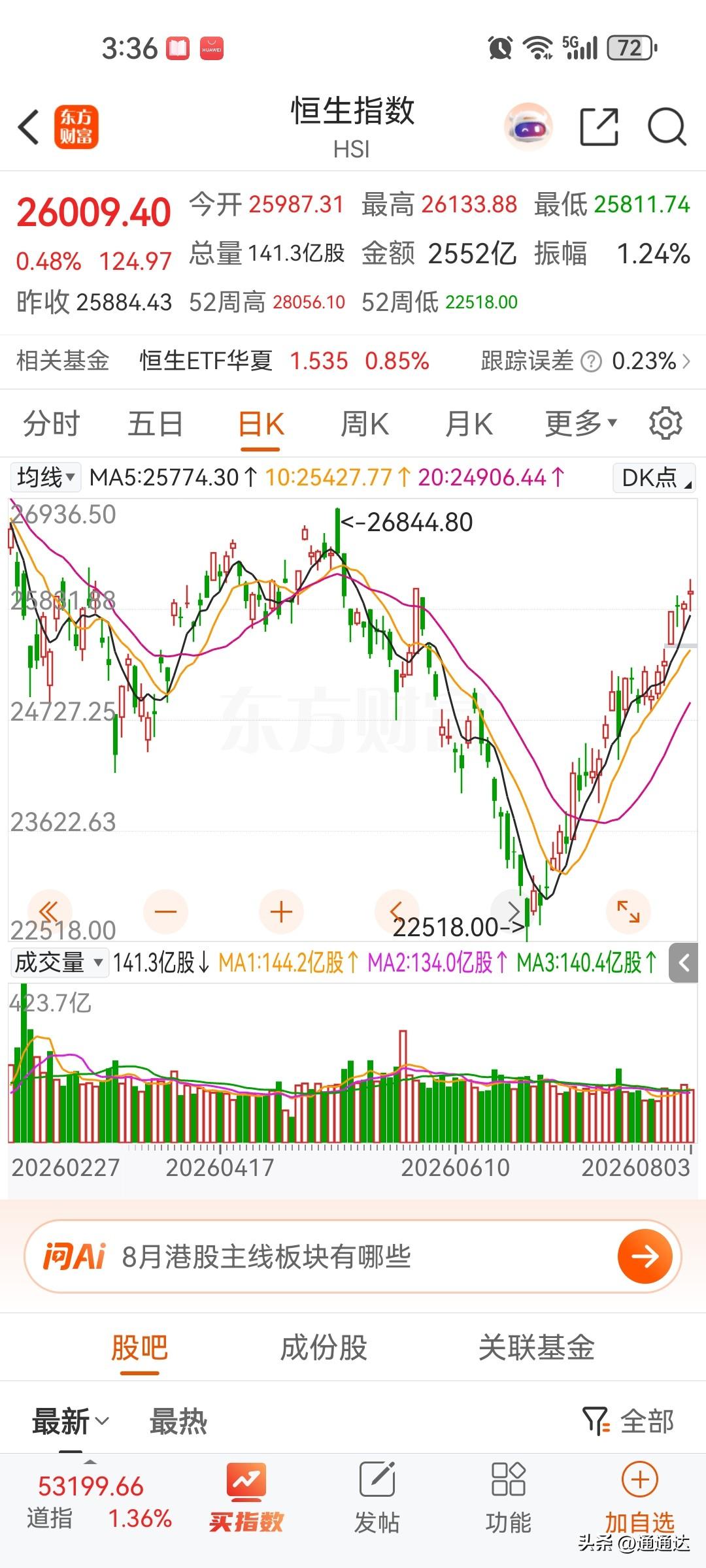Expand the 更多 chart period dropdown
706x1568 pixels.
(x=581, y=423)
